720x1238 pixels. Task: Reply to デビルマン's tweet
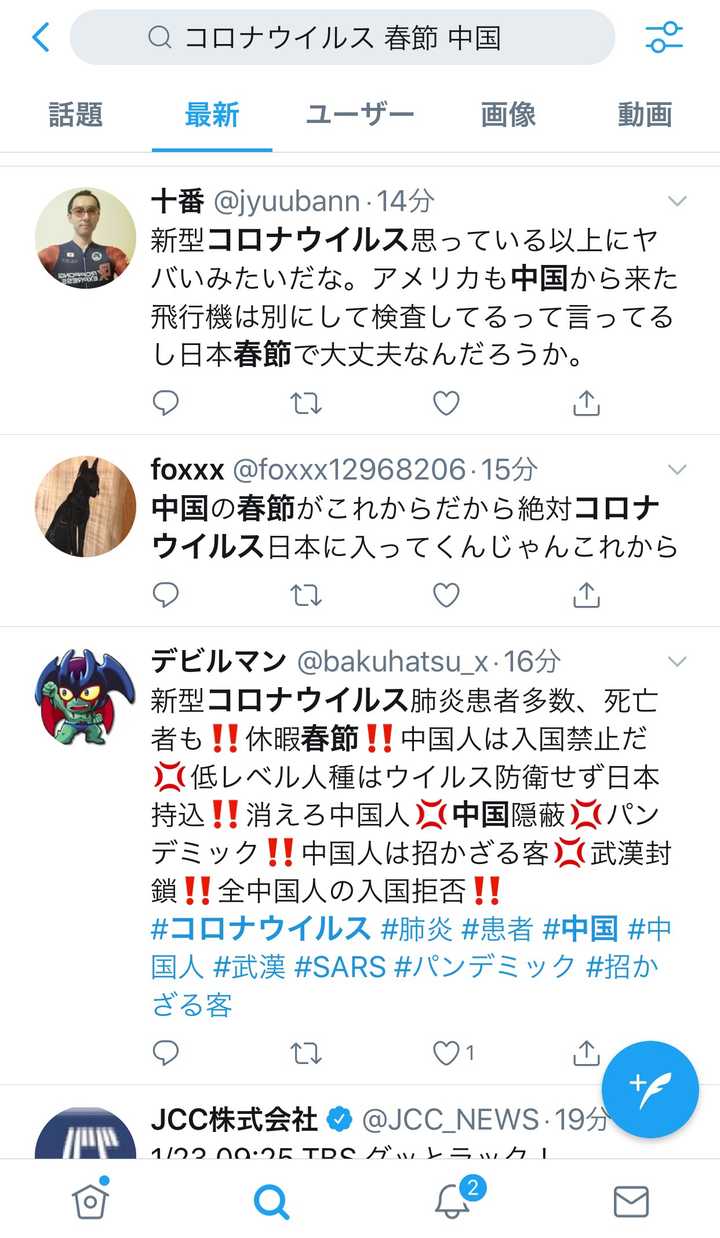[x=166, y=1053]
